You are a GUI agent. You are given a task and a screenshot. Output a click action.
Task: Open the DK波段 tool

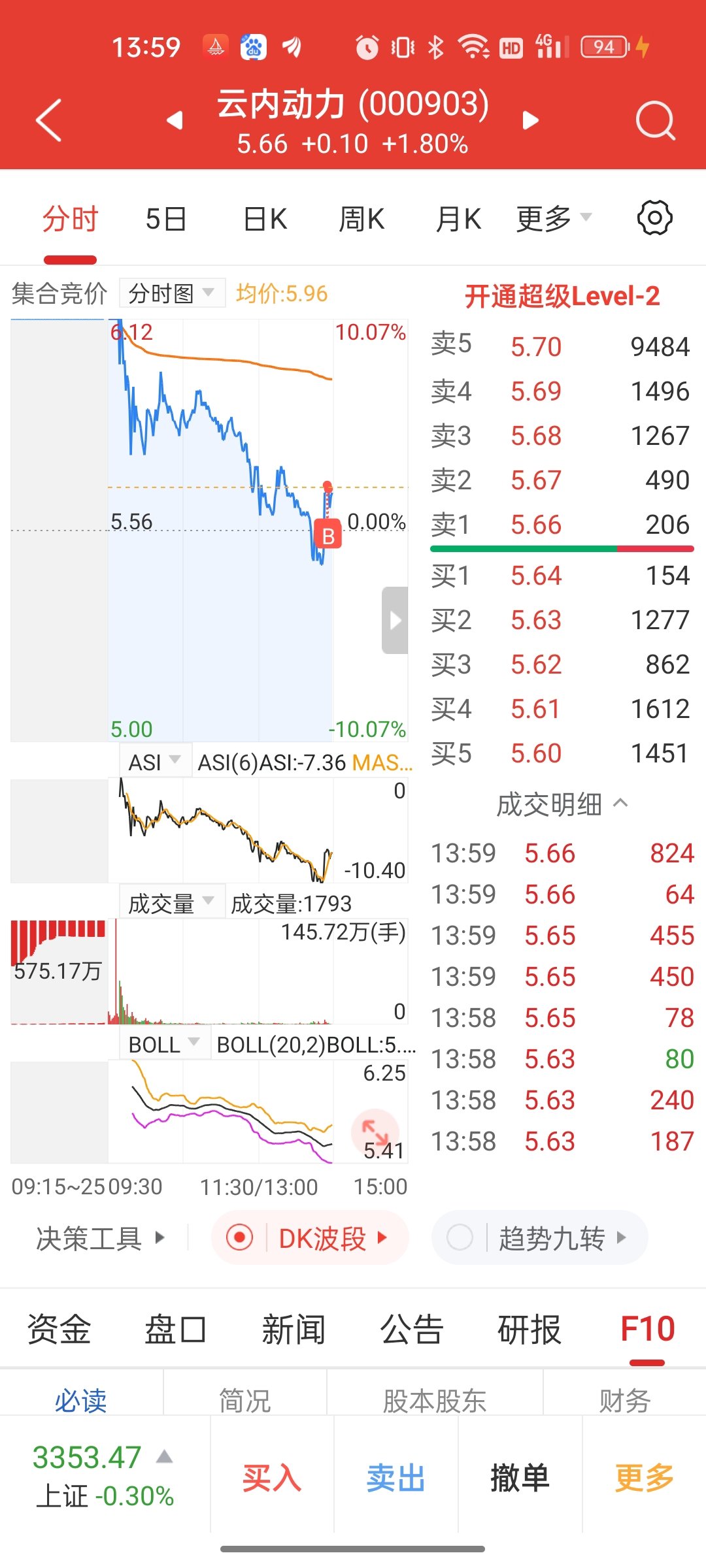click(310, 1237)
